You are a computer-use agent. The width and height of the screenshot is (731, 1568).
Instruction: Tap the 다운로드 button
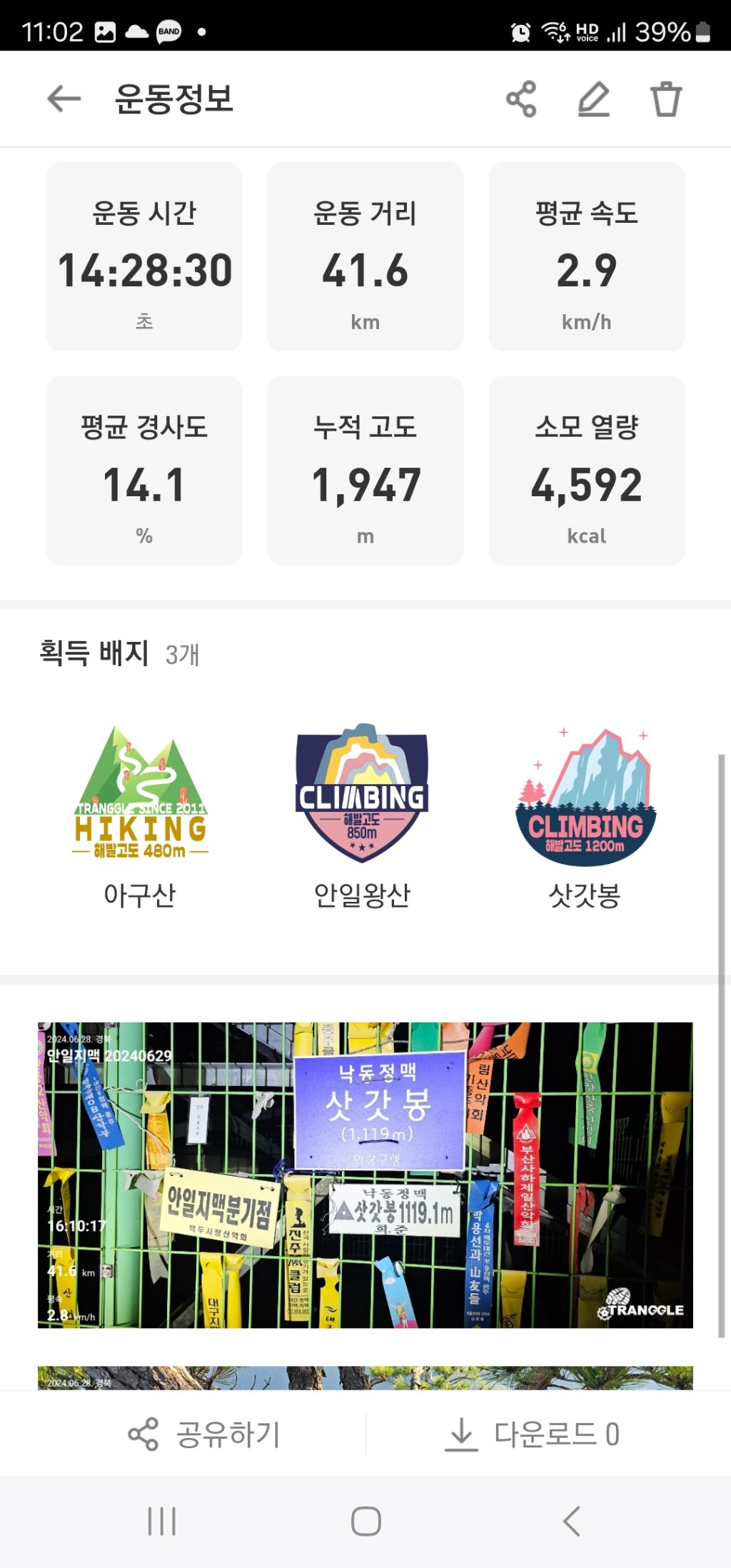coord(533,1434)
